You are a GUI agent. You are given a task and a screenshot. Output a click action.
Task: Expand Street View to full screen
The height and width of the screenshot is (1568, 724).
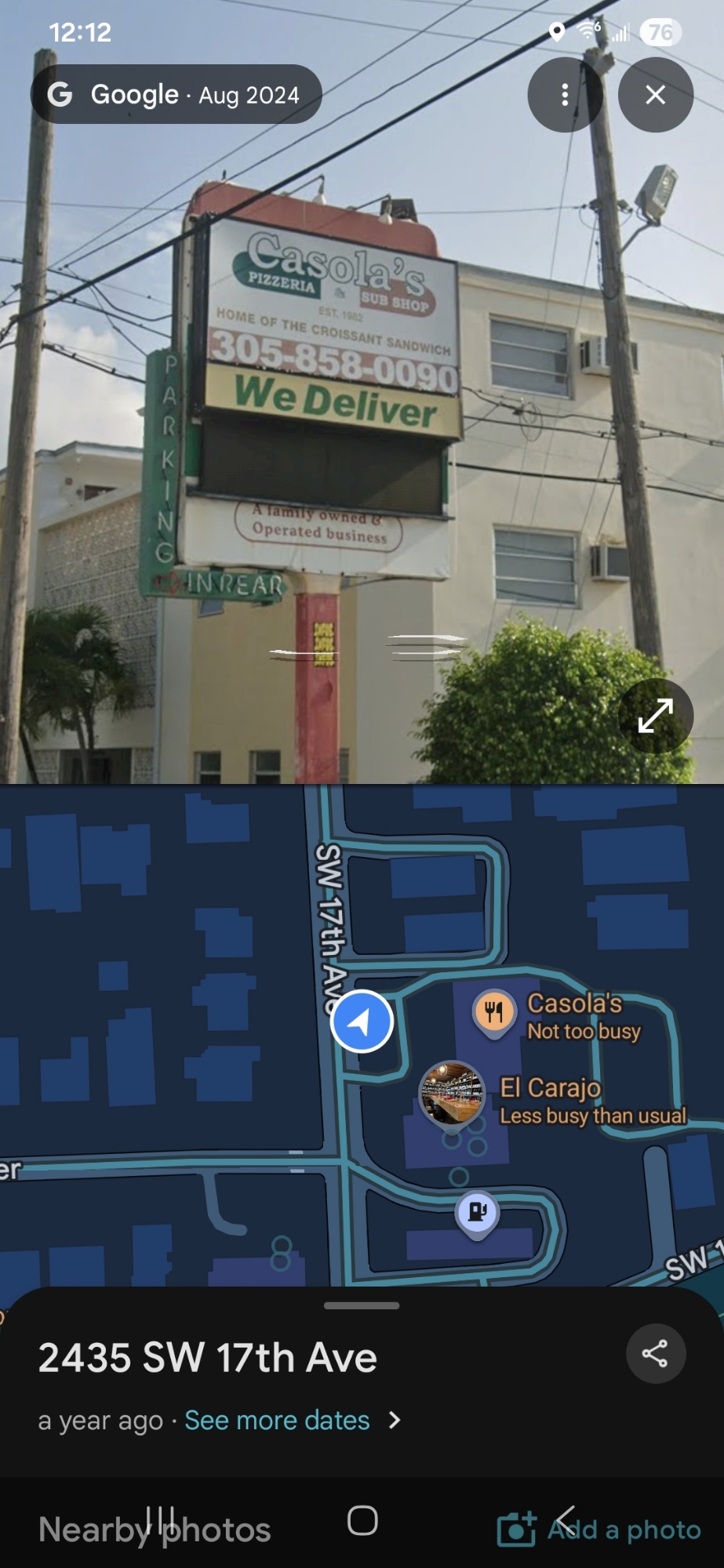(x=655, y=715)
